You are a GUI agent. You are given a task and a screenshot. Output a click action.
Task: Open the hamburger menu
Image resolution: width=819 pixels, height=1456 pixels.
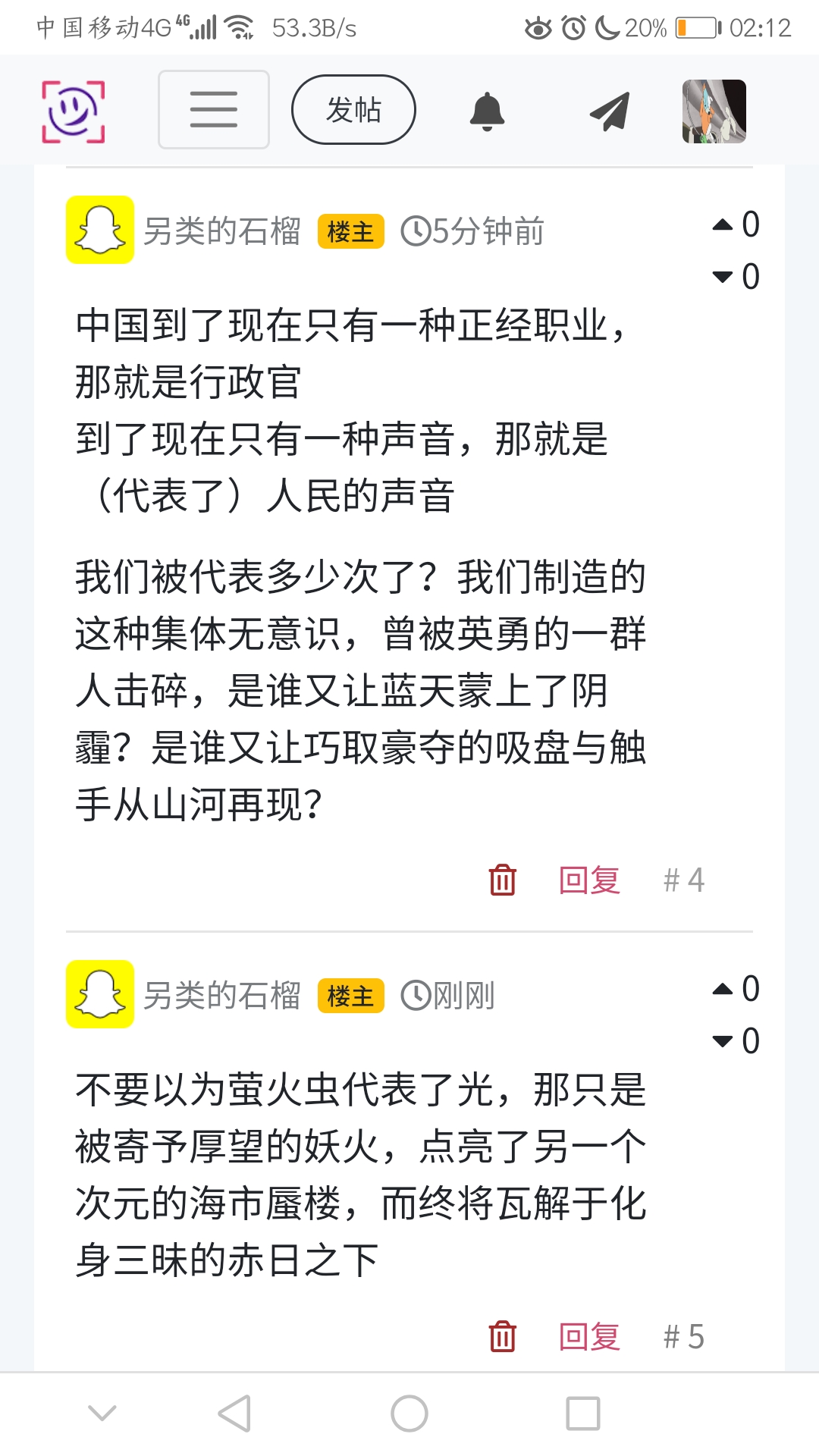[x=213, y=110]
